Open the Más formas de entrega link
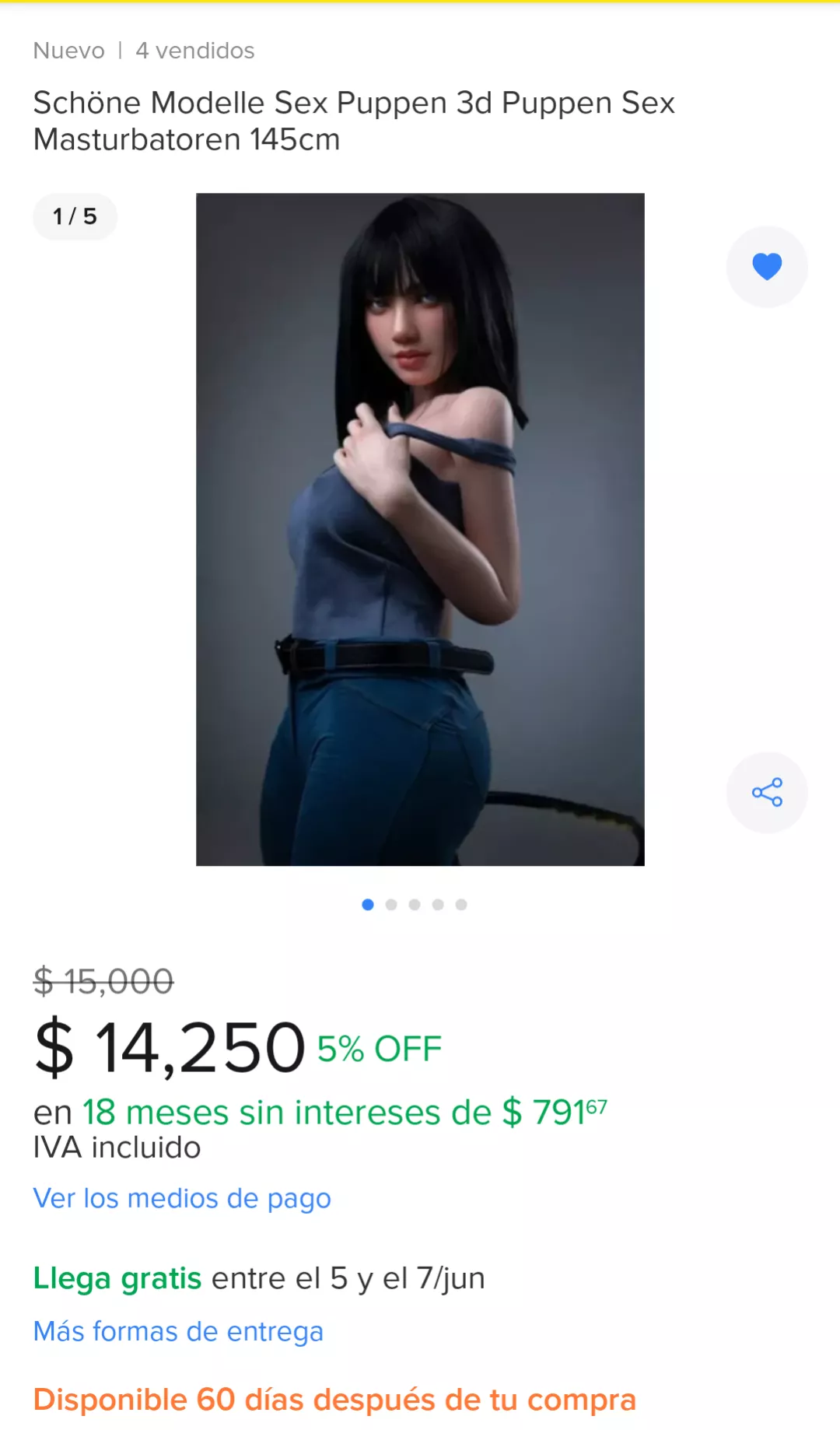Image resolution: width=840 pixels, height=1430 pixels. click(177, 1331)
